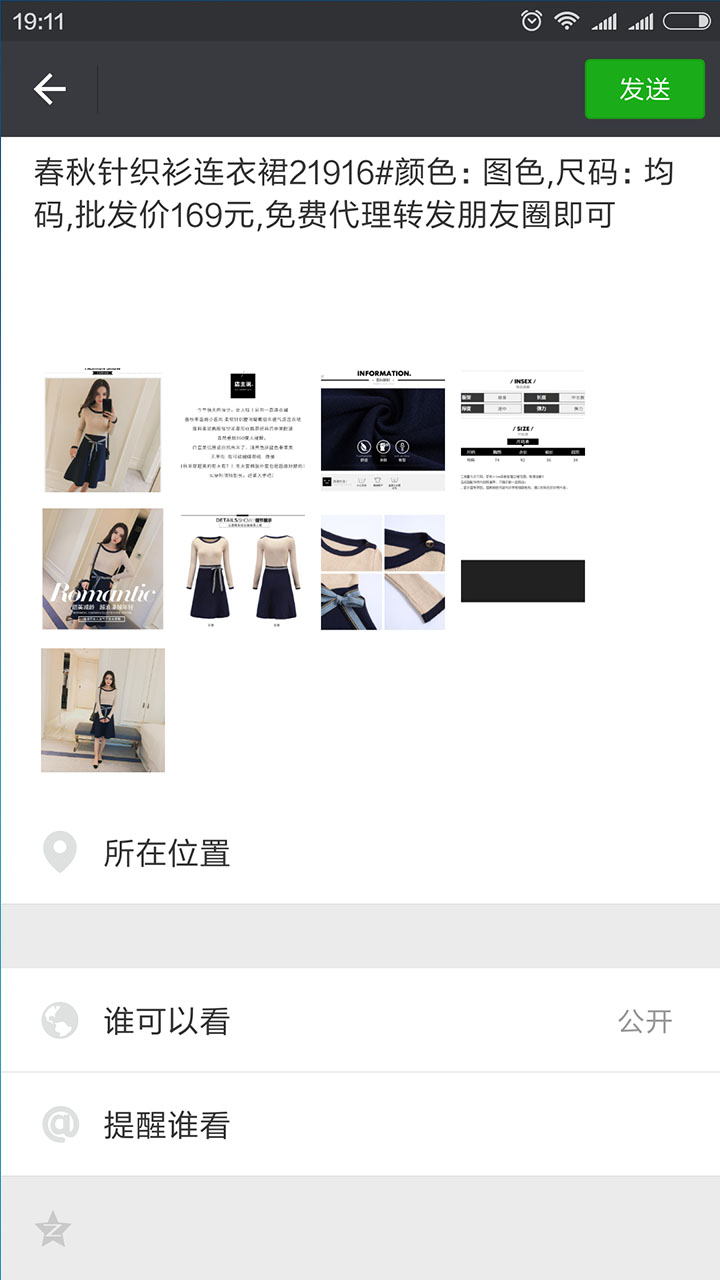Image resolution: width=720 pixels, height=1280 pixels.
Task: Open the INFORMATION fabric image tile
Action: (382, 431)
